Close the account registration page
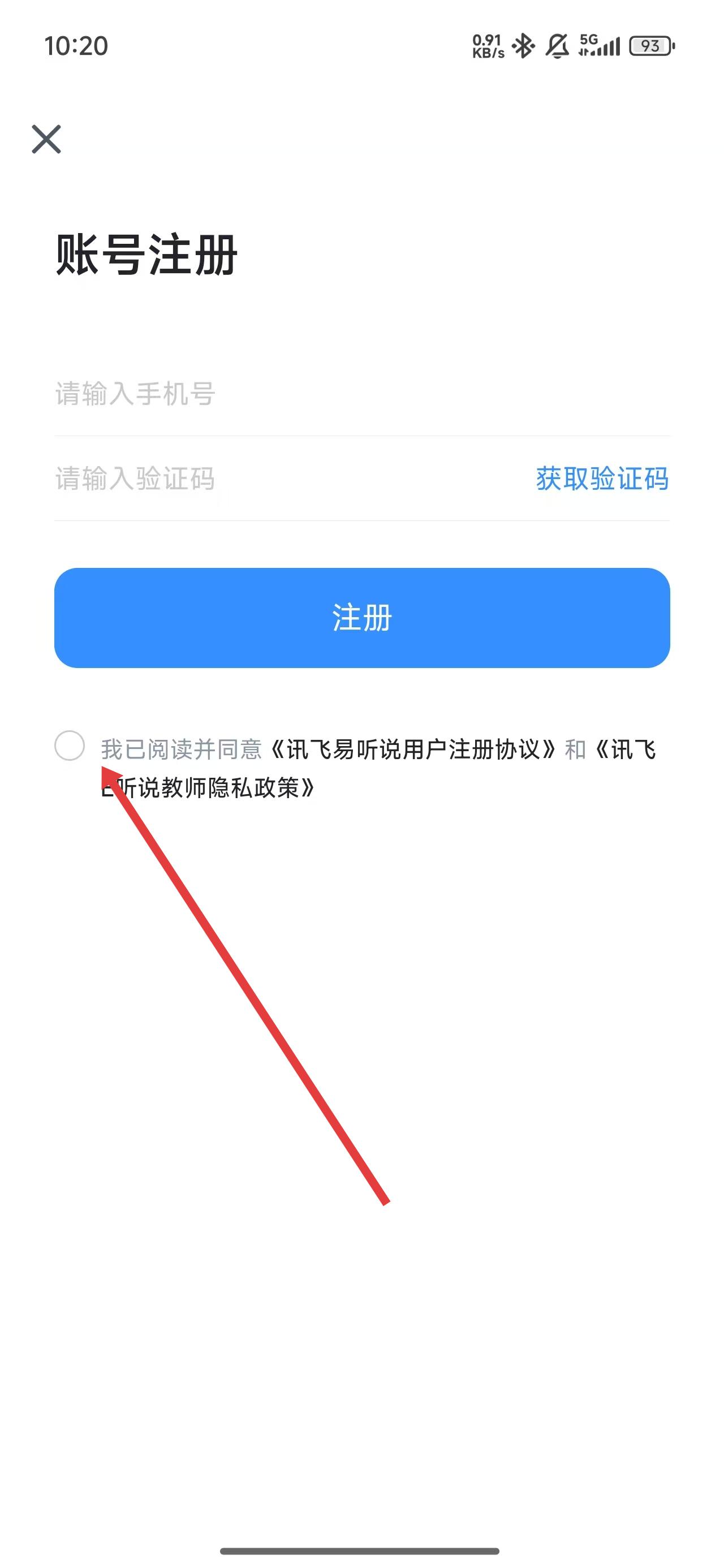This screenshot has height=1568, width=724. click(x=46, y=139)
